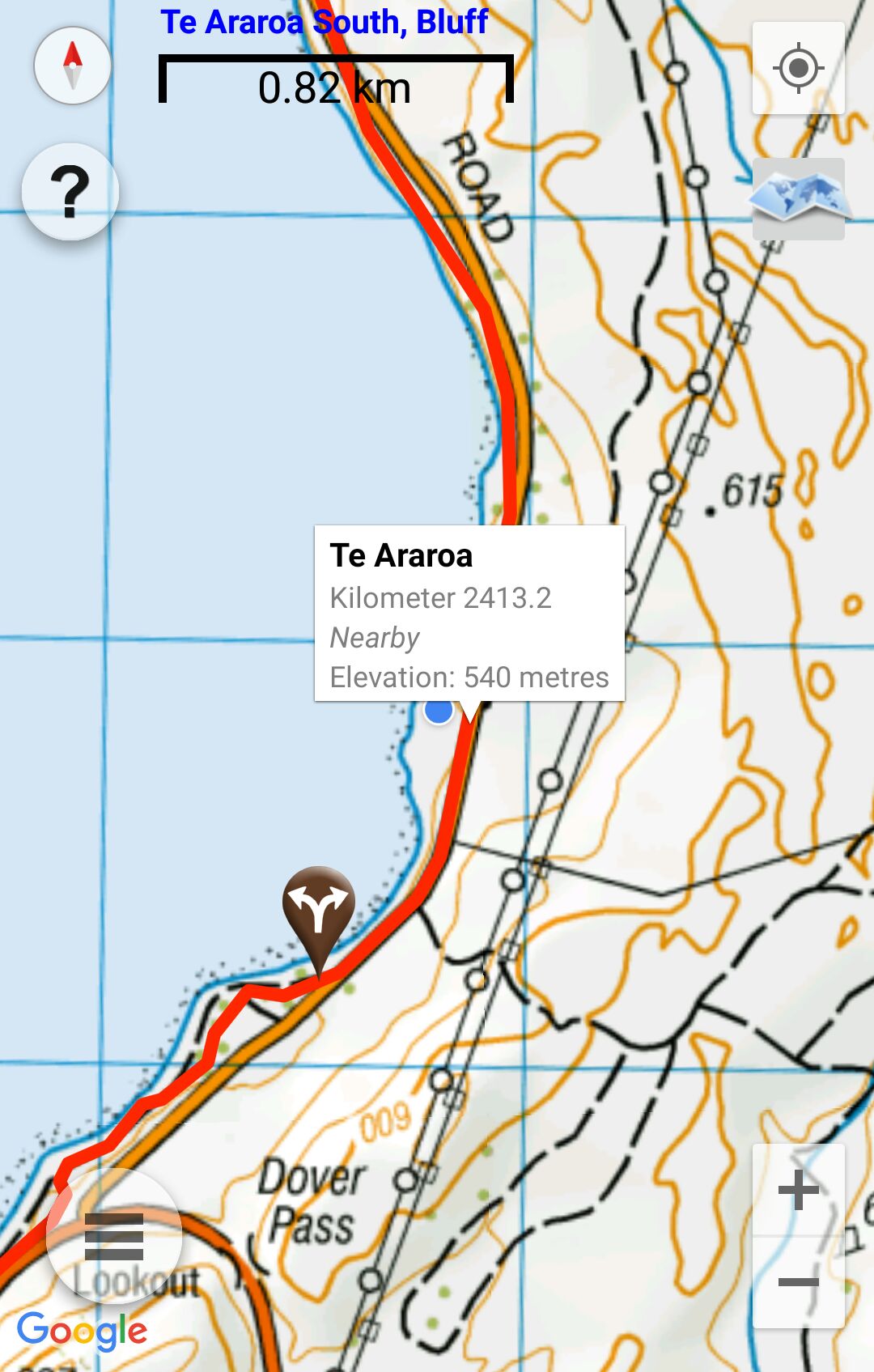Open the hamburger menu button

click(x=114, y=1236)
